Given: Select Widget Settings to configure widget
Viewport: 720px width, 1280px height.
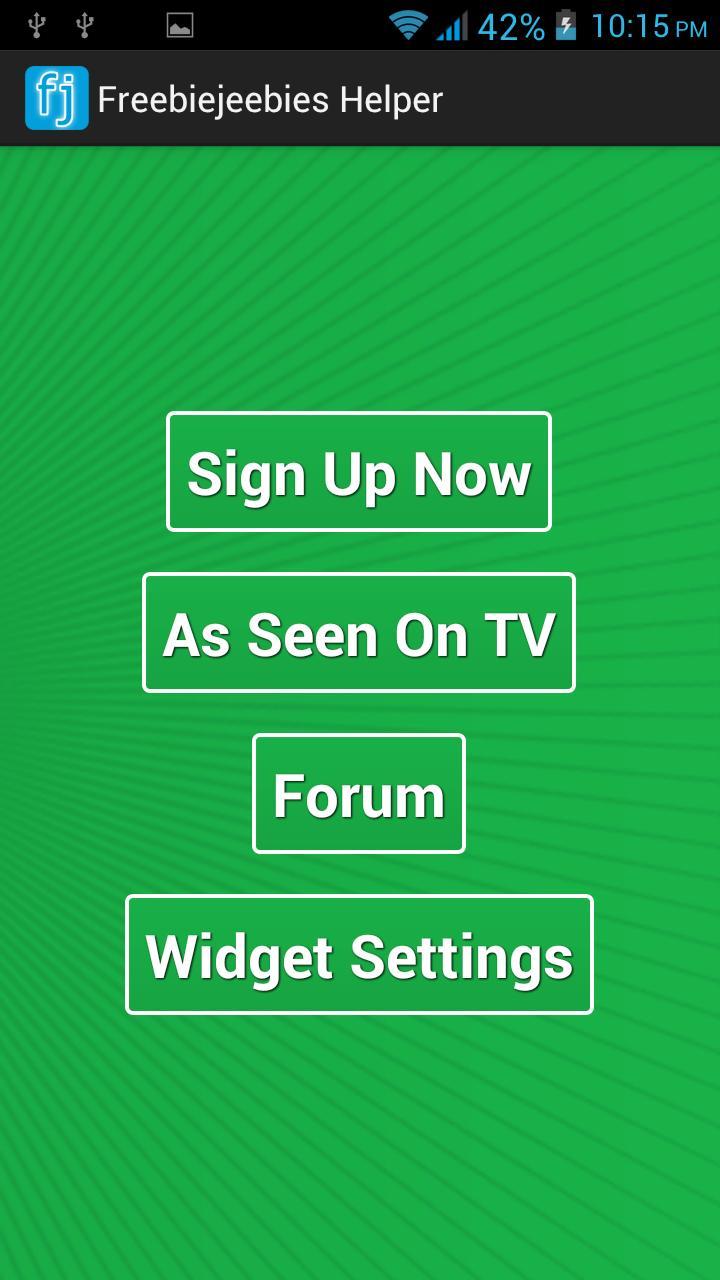Looking at the screenshot, I should coord(359,954).
